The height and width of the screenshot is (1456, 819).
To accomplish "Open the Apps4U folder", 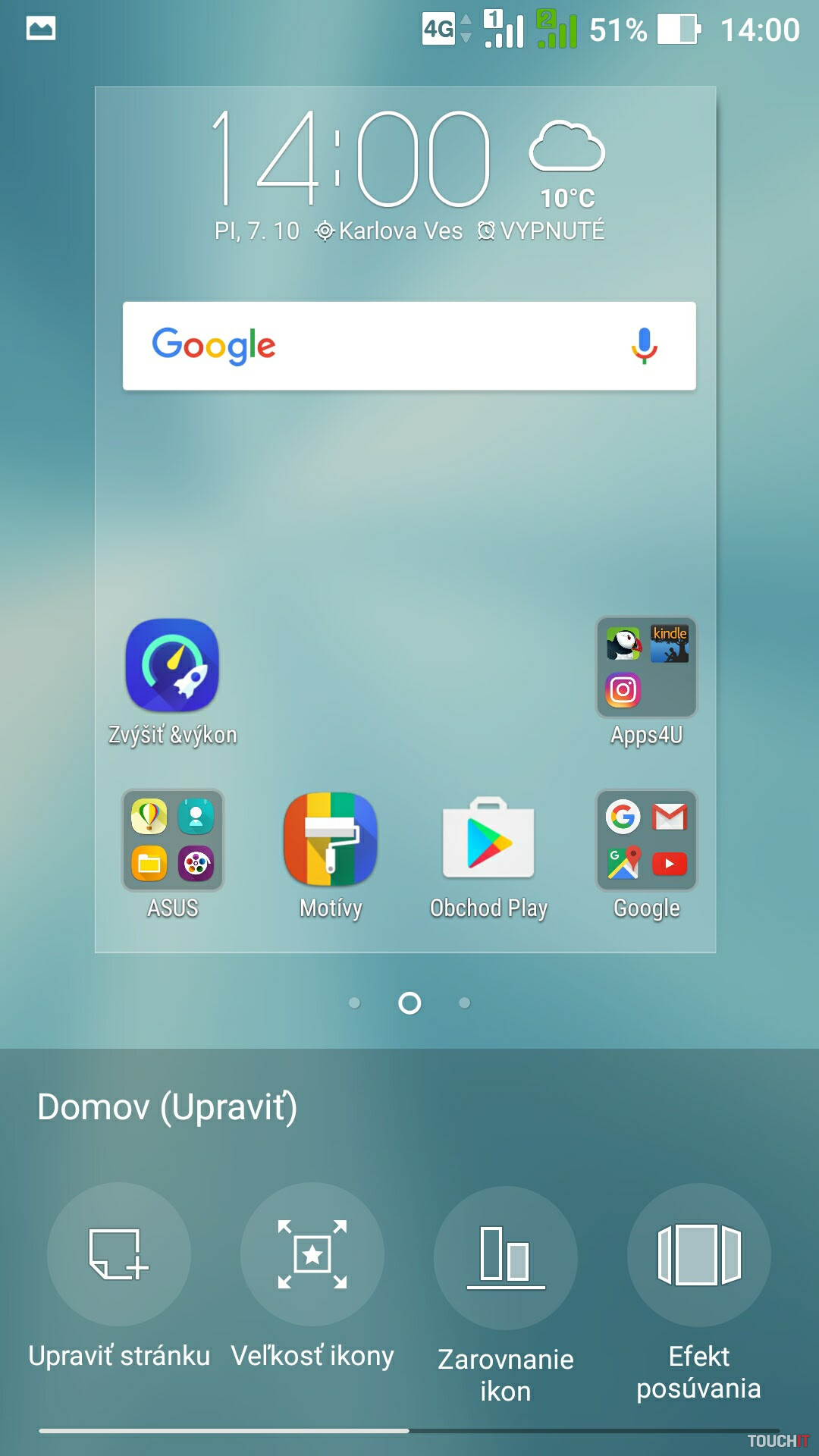I will [x=647, y=667].
